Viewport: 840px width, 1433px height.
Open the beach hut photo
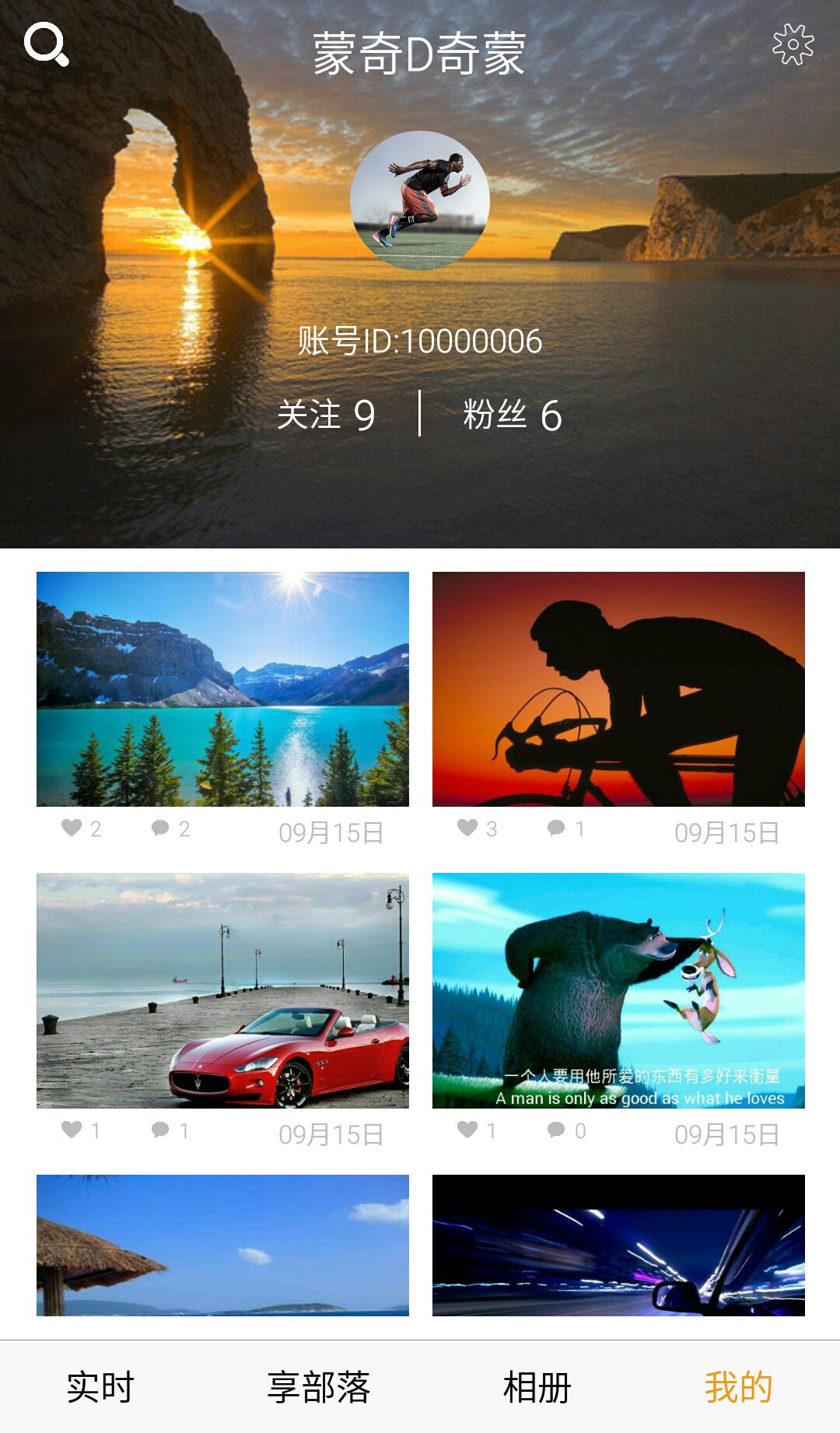click(222, 1245)
